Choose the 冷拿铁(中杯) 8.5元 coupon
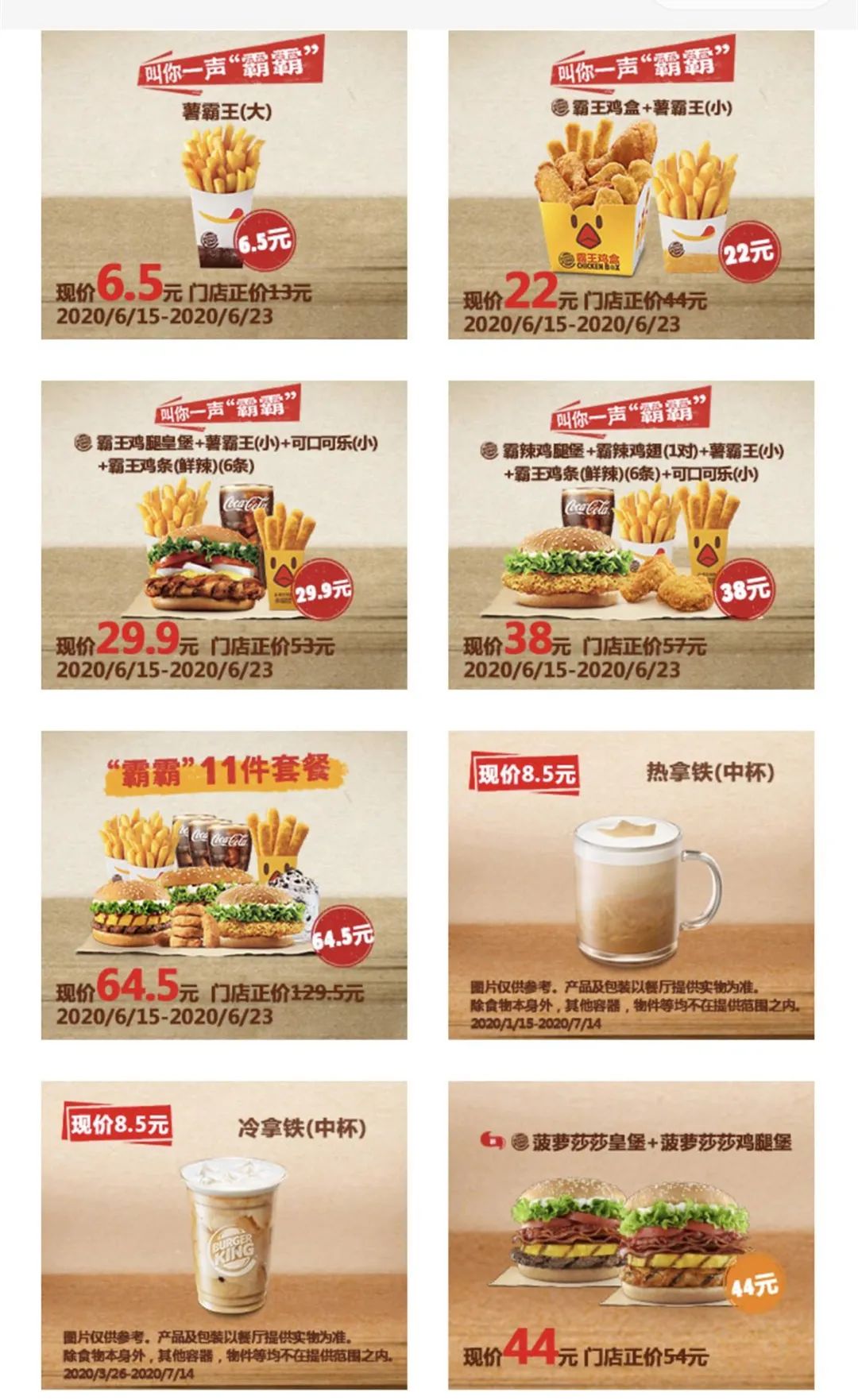This screenshot has width=858, height=1400. pyautogui.click(x=224, y=1235)
